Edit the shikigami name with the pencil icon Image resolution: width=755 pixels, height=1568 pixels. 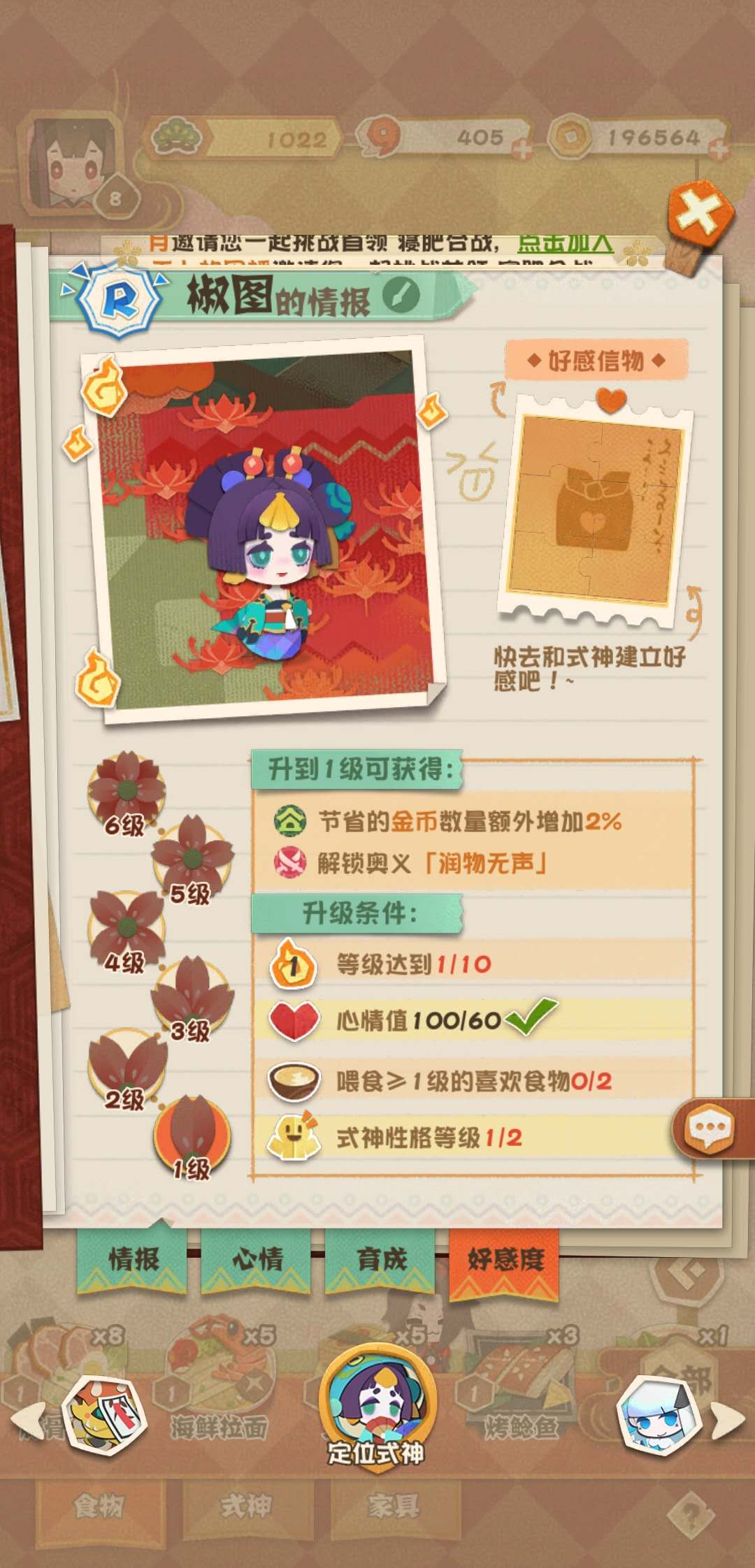click(401, 296)
